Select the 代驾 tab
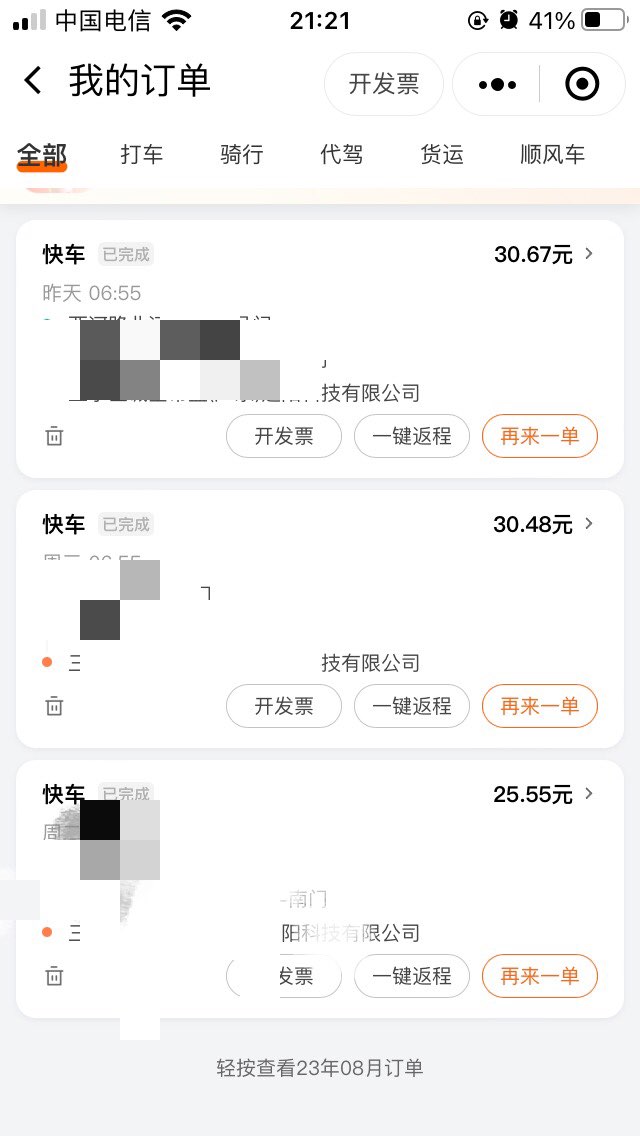Image resolution: width=640 pixels, height=1136 pixels. click(x=341, y=155)
